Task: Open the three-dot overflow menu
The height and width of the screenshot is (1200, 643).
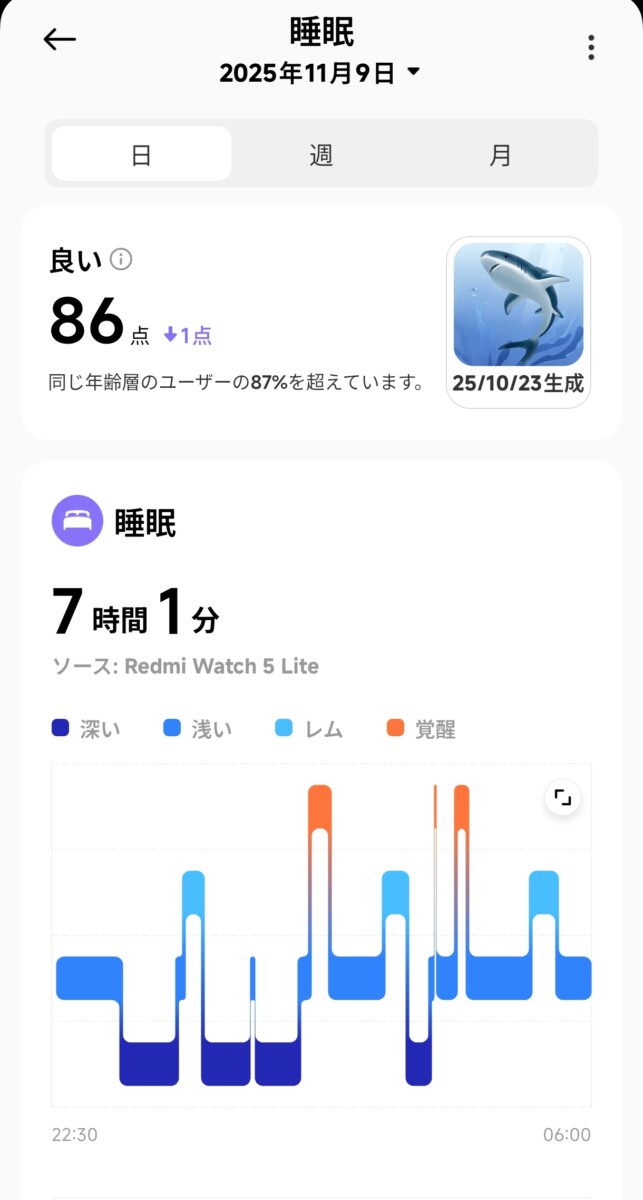Action: pos(591,47)
